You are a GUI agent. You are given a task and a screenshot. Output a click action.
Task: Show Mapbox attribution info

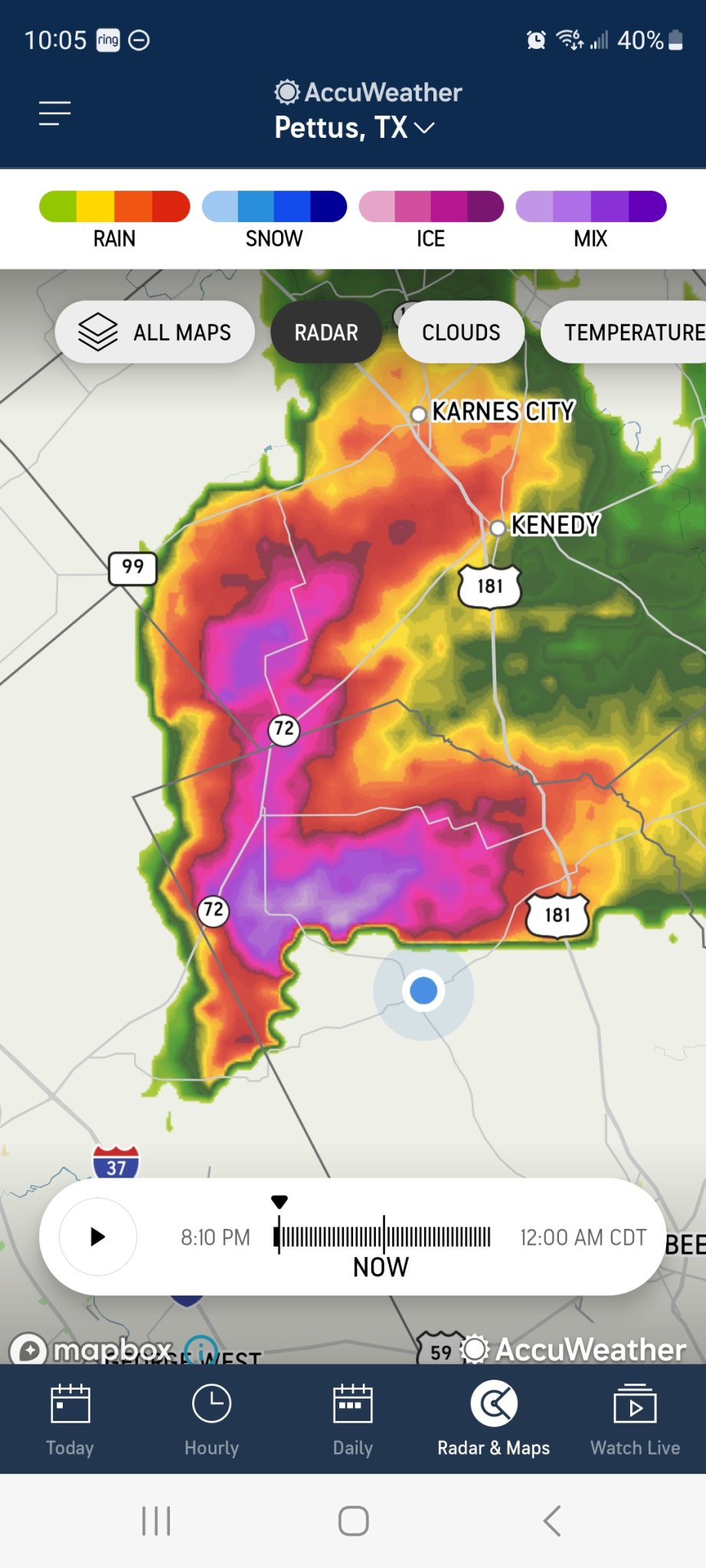tap(201, 1348)
